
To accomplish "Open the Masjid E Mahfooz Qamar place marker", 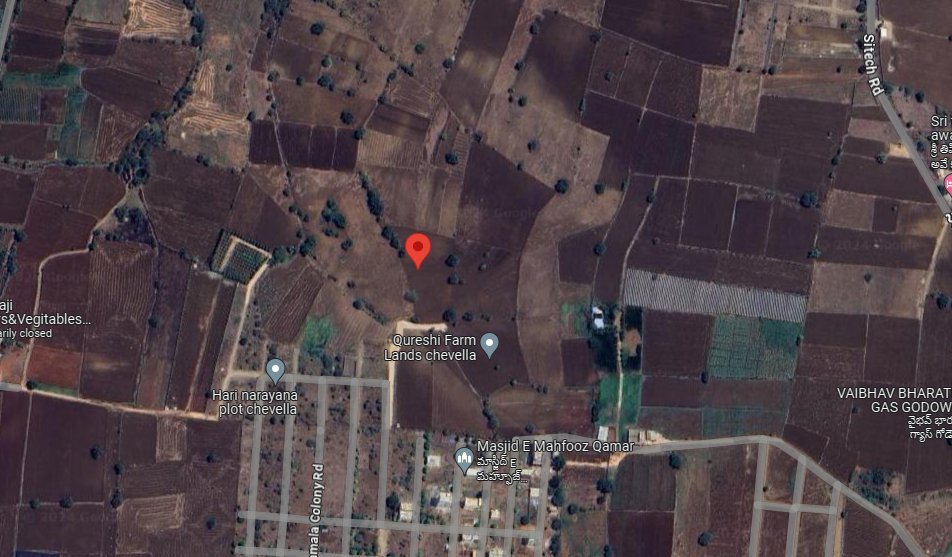I will [464, 460].
